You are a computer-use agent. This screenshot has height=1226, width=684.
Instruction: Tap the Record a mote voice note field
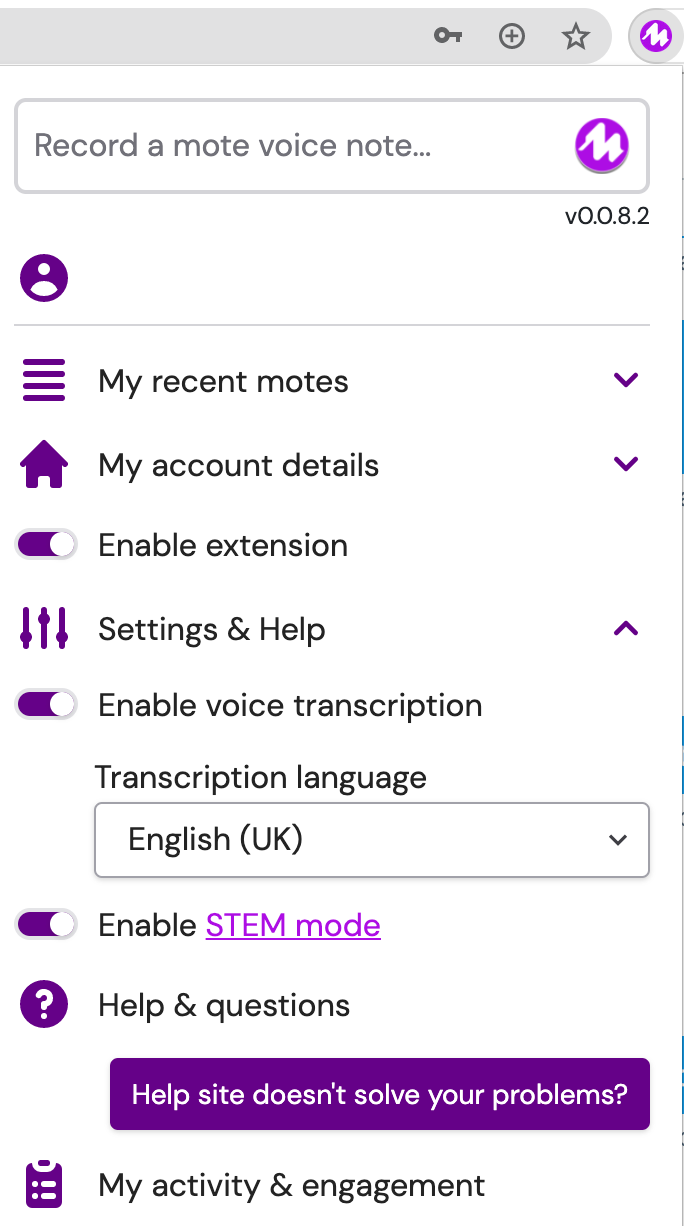click(x=290, y=146)
